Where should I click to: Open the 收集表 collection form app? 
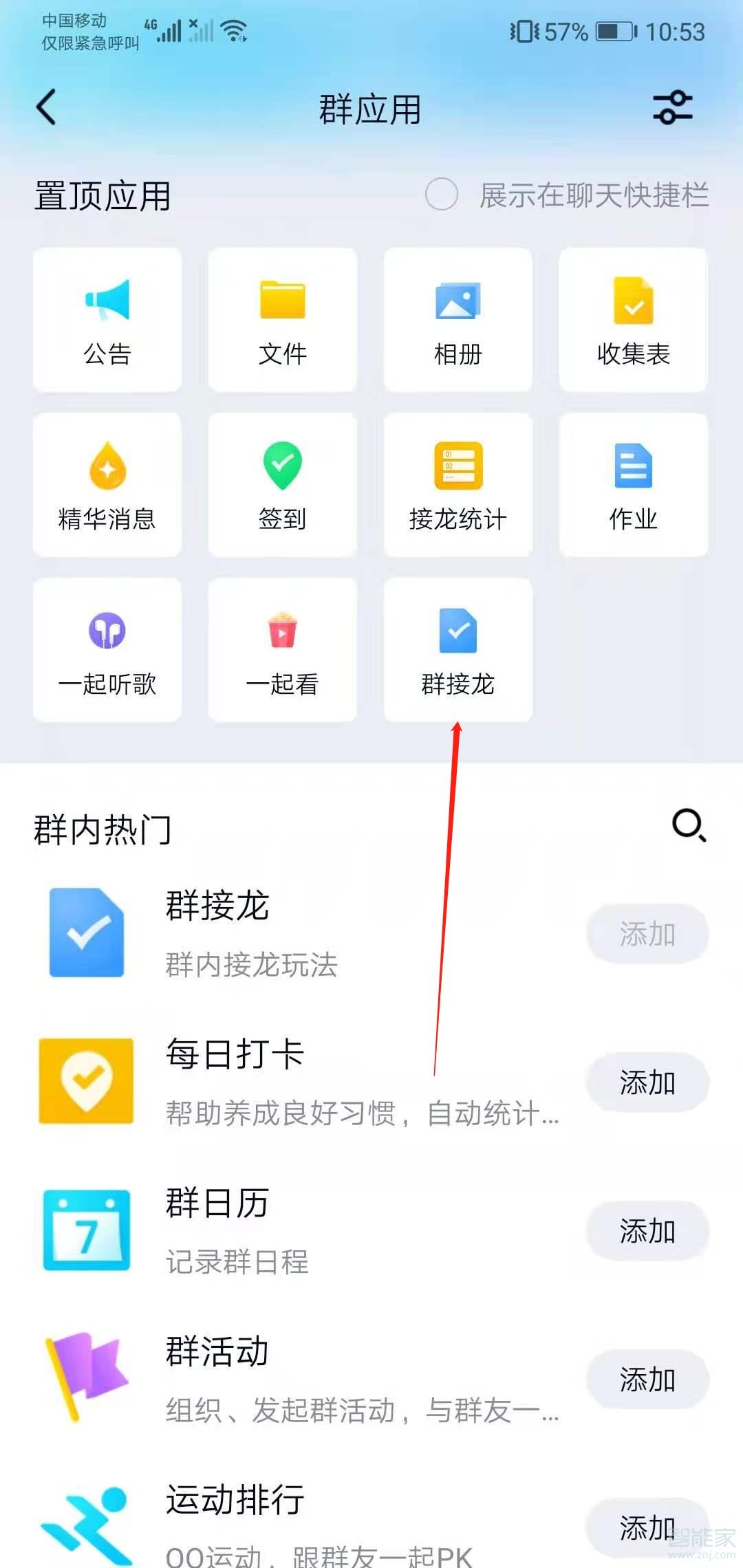pos(632,318)
